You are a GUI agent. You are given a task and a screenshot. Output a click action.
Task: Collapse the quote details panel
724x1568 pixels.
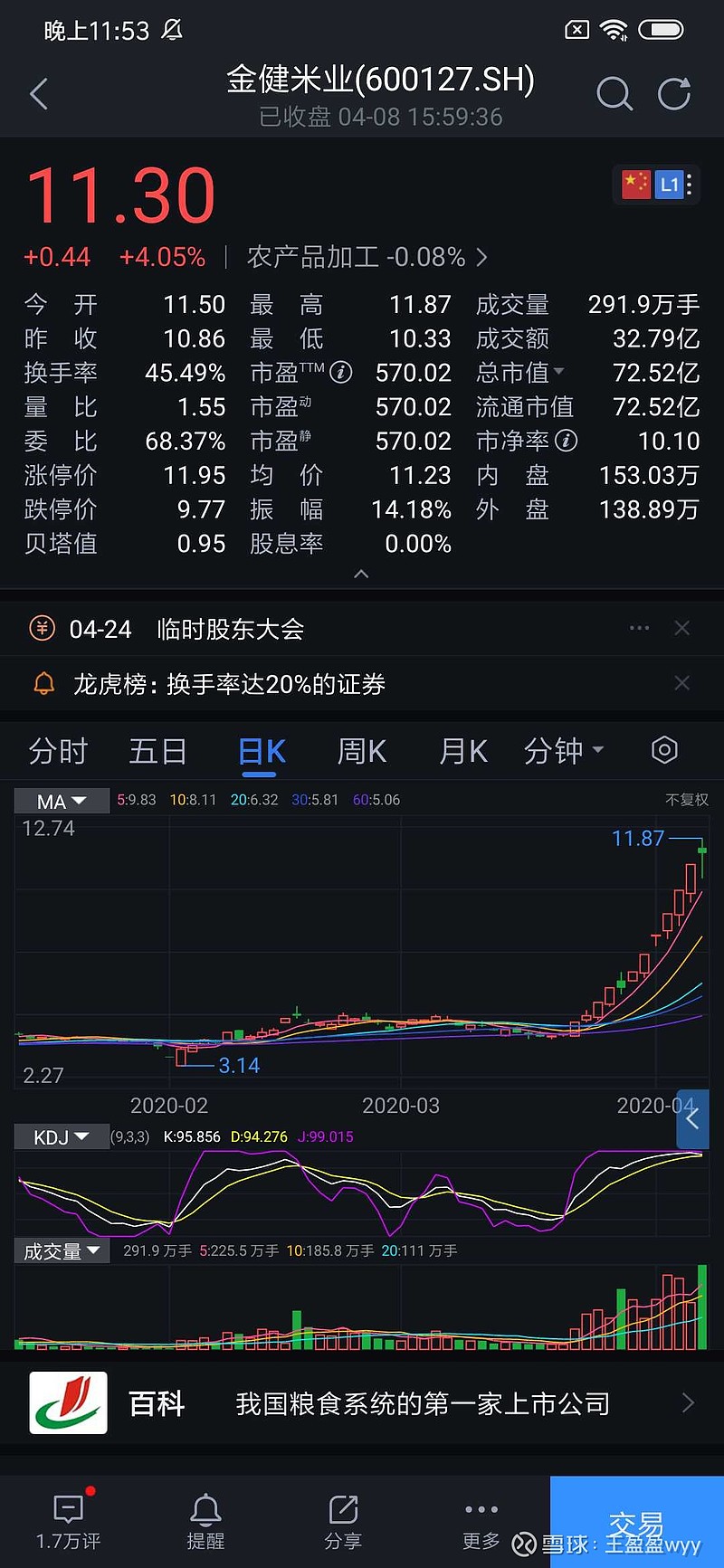point(361,574)
